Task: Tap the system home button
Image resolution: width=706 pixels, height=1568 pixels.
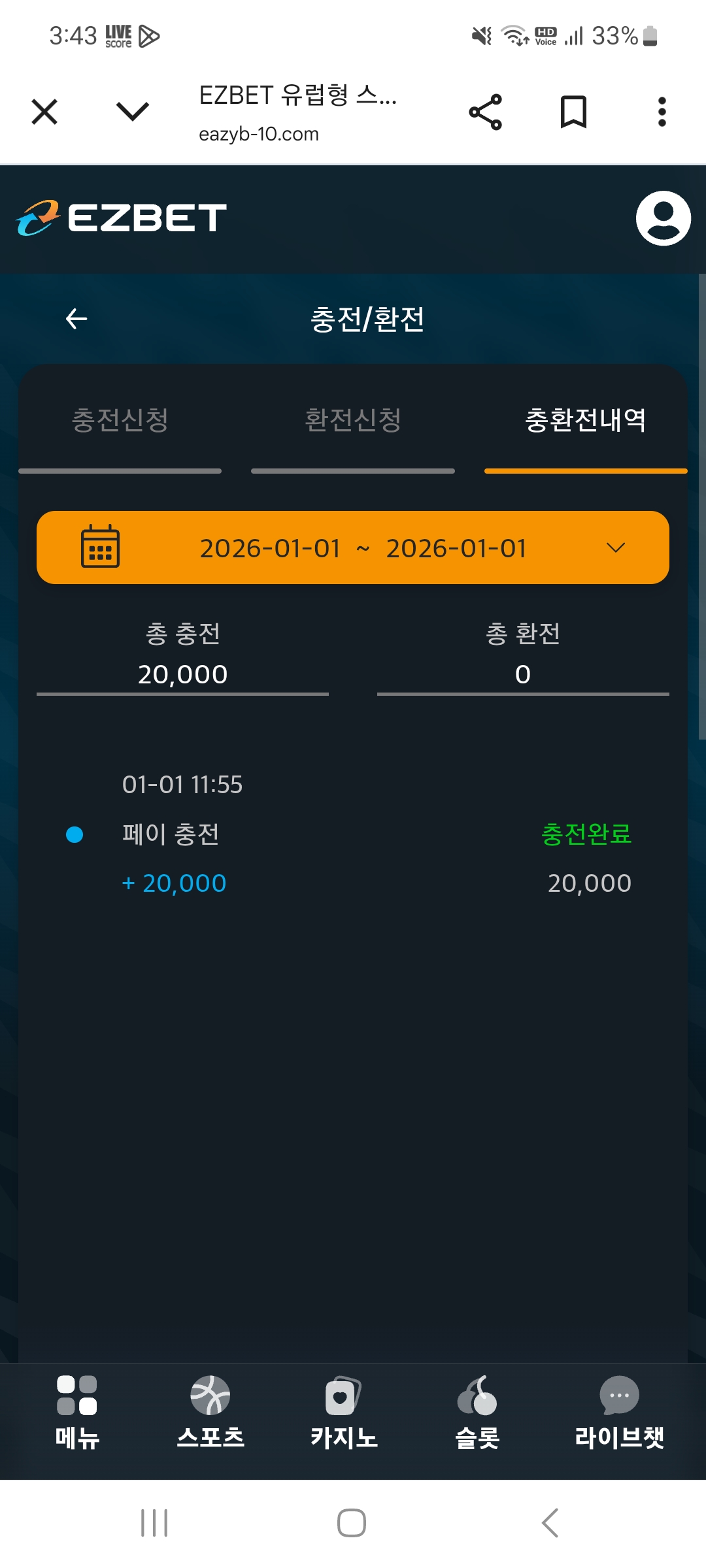Action: [352, 1523]
